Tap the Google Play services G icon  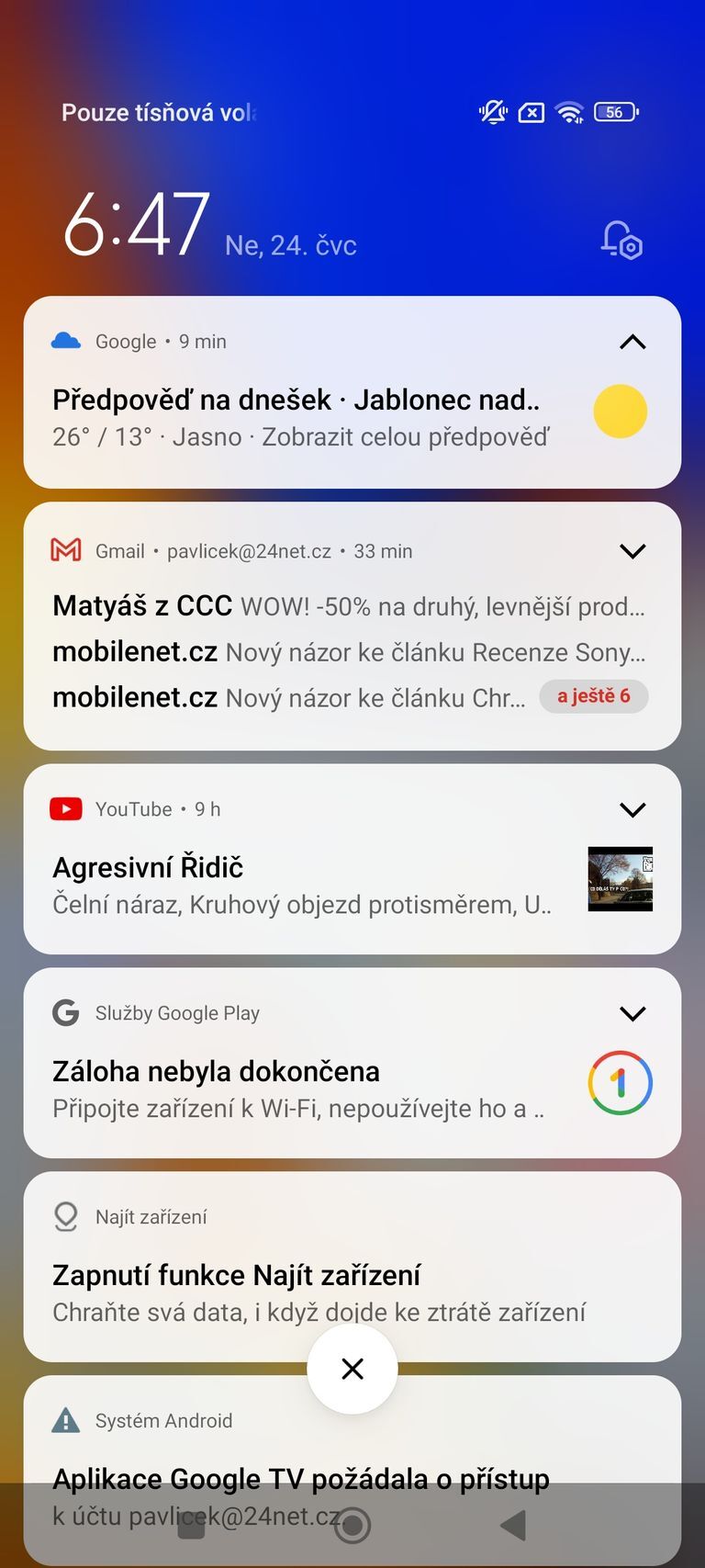pos(64,1012)
